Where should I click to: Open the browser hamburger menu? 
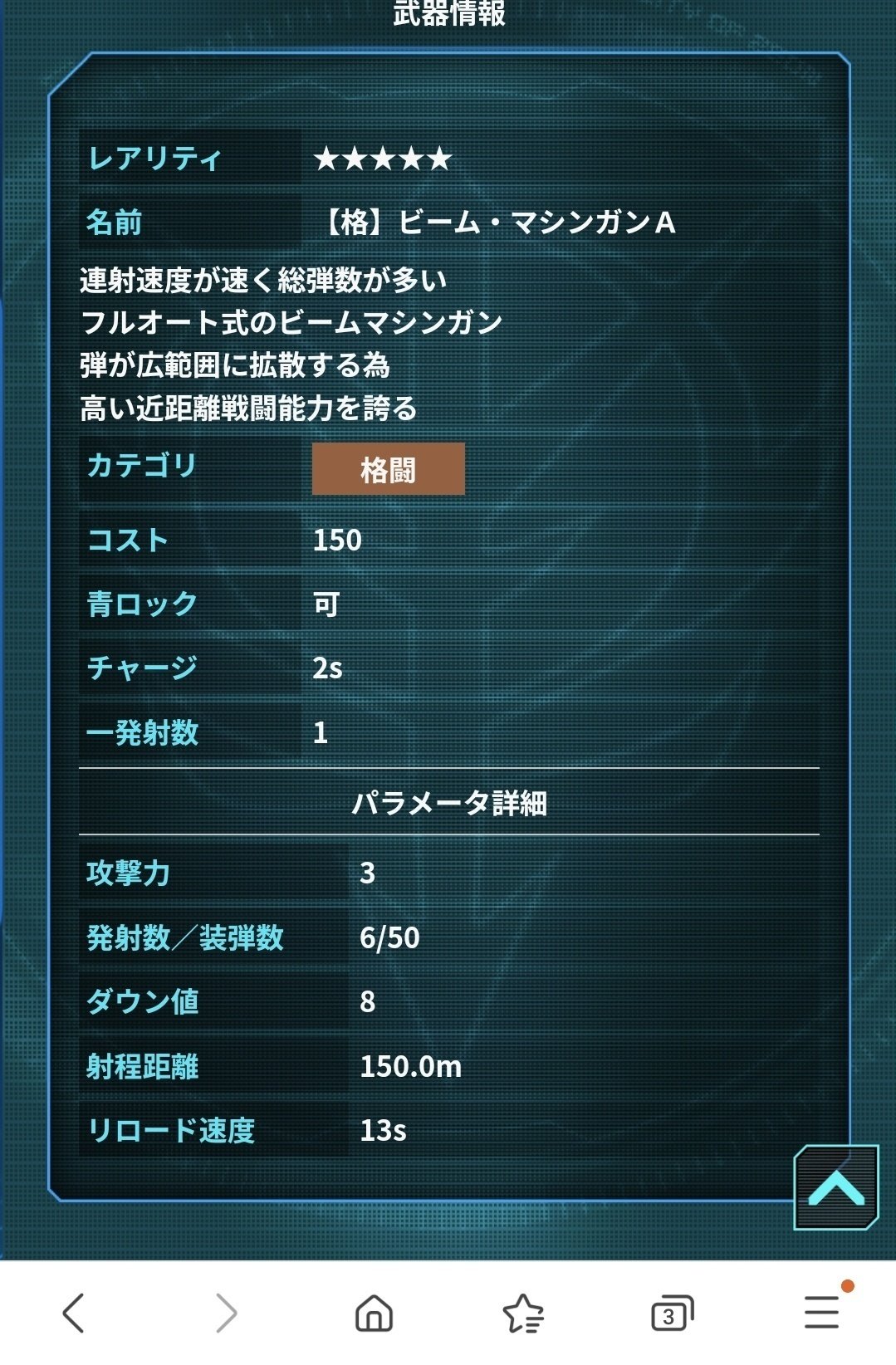[822, 1312]
